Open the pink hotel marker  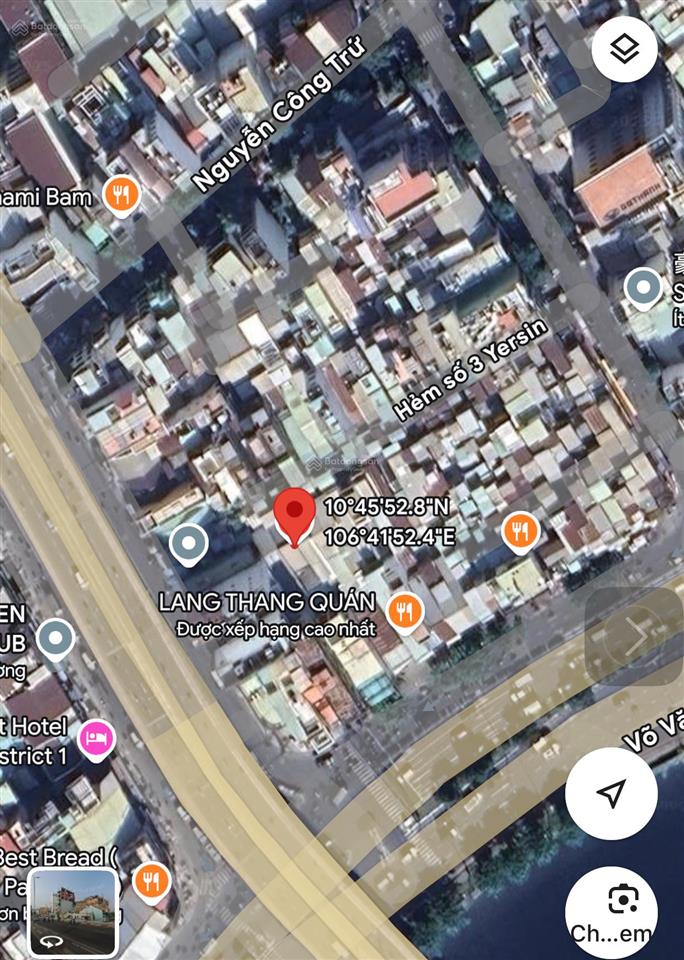[x=96, y=738]
